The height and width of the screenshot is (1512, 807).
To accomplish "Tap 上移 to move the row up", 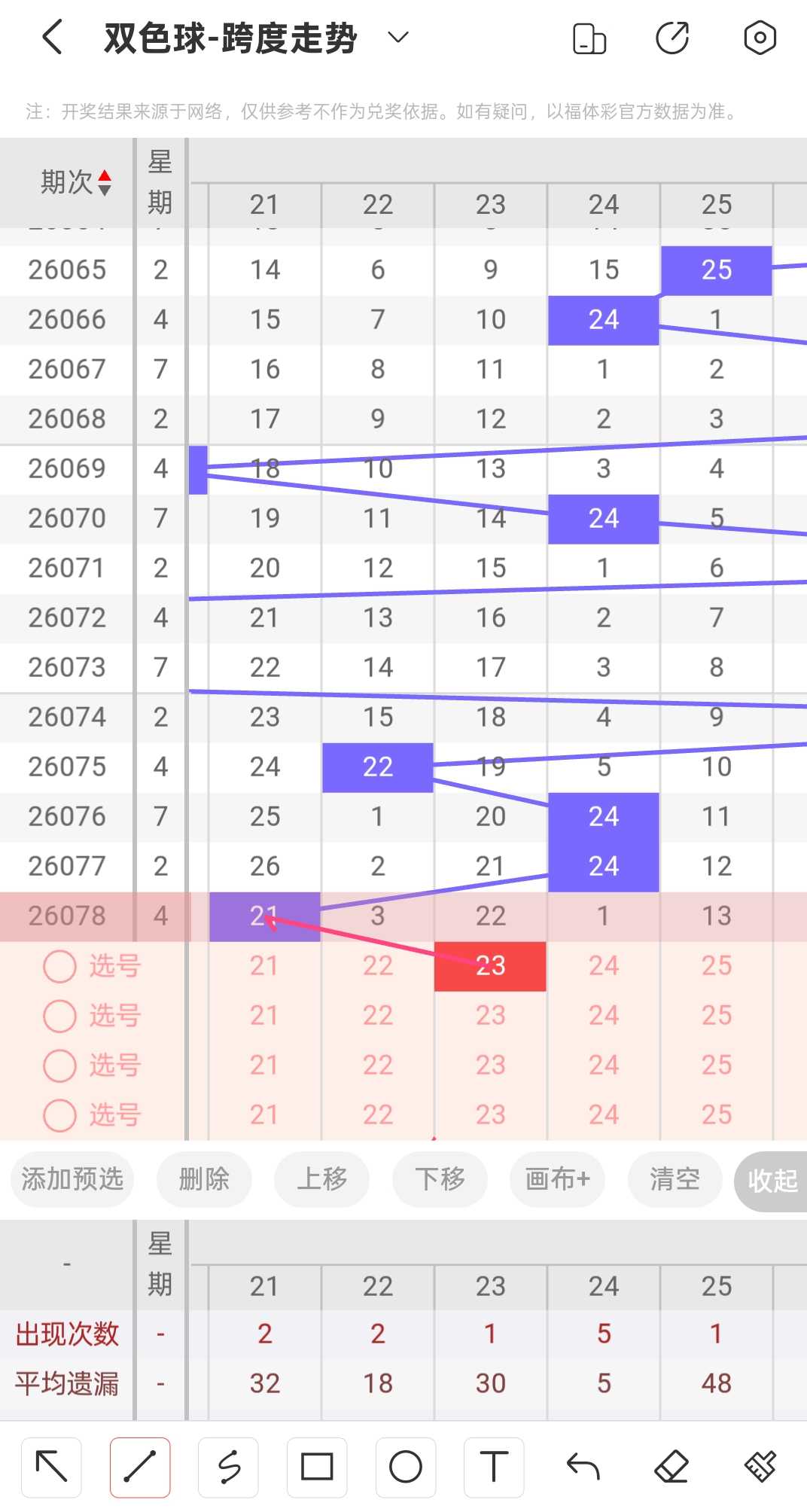I will (322, 1179).
